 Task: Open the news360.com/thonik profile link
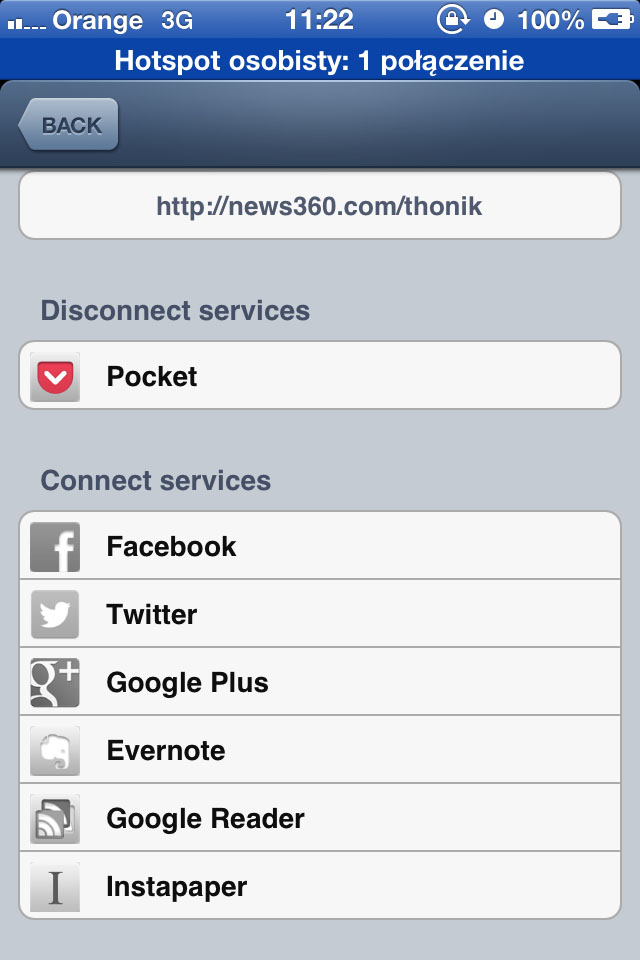[x=320, y=207]
